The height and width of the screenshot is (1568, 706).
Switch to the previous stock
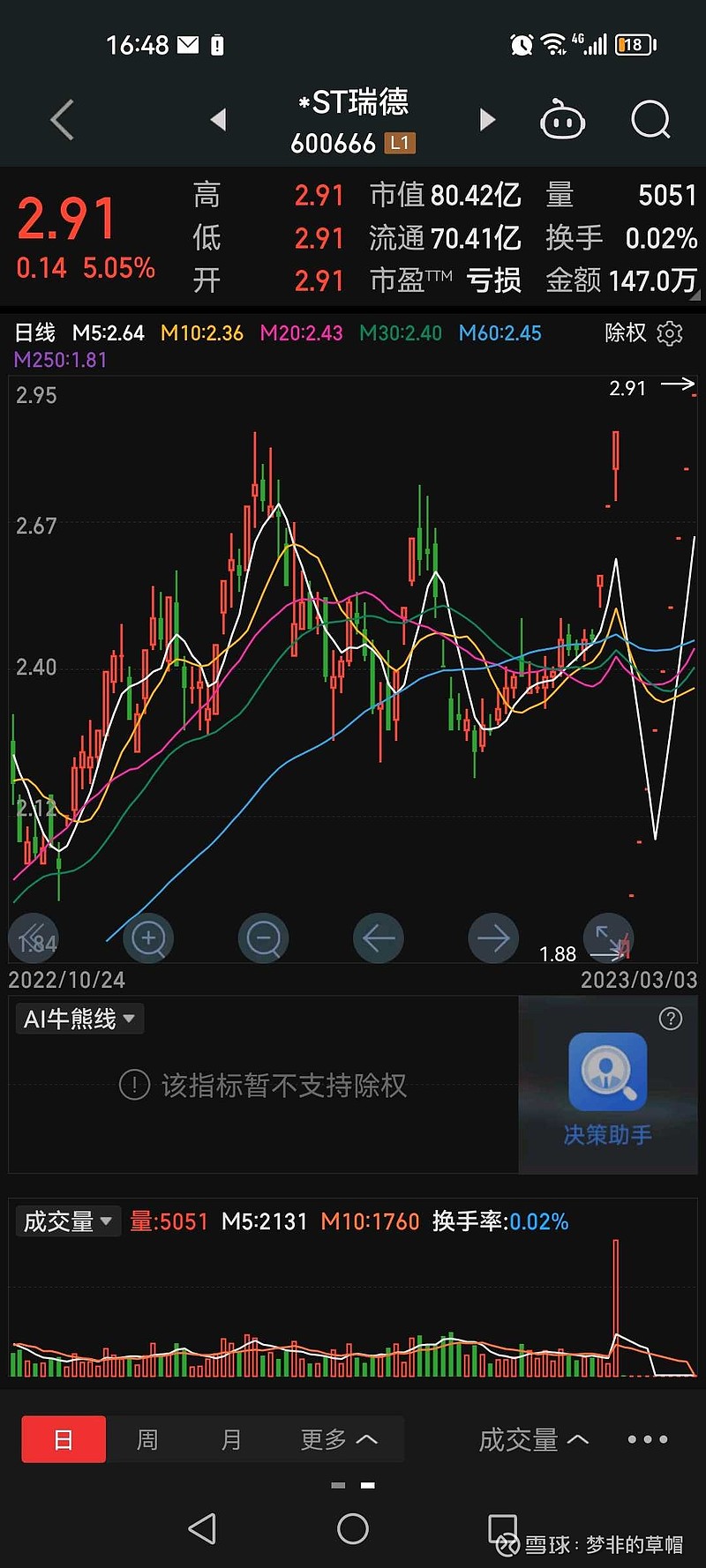coord(218,119)
